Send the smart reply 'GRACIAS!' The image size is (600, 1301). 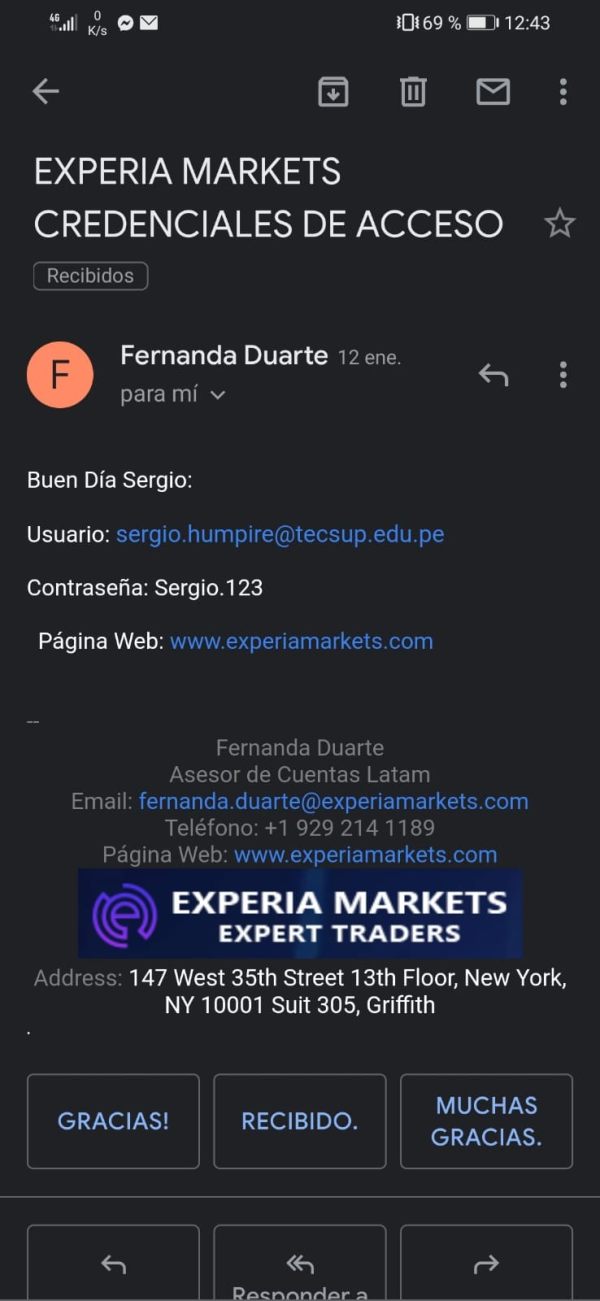(113, 1121)
